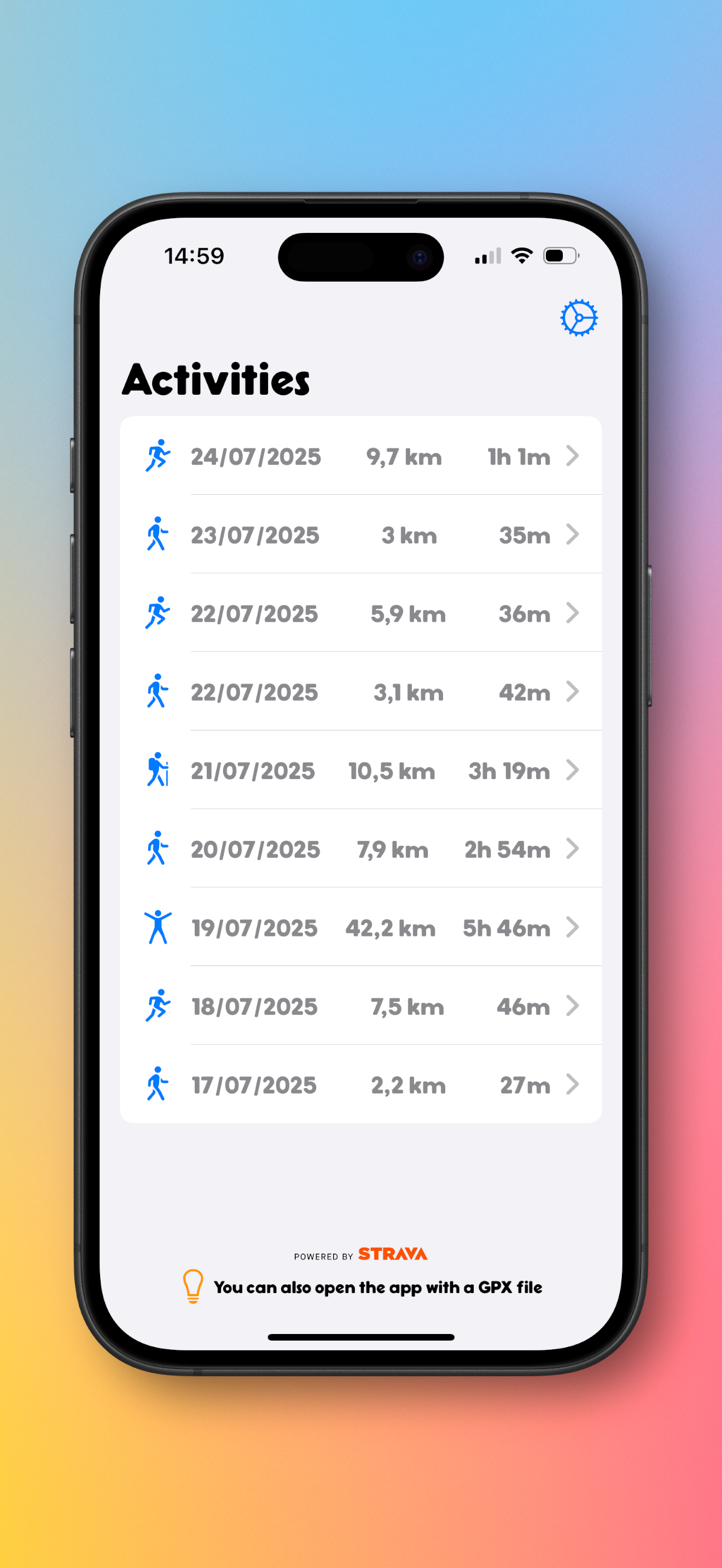The width and height of the screenshot is (722, 1568).
Task: Choose the 17/07/2025 walk of 2,2 km
Action: click(x=360, y=1084)
